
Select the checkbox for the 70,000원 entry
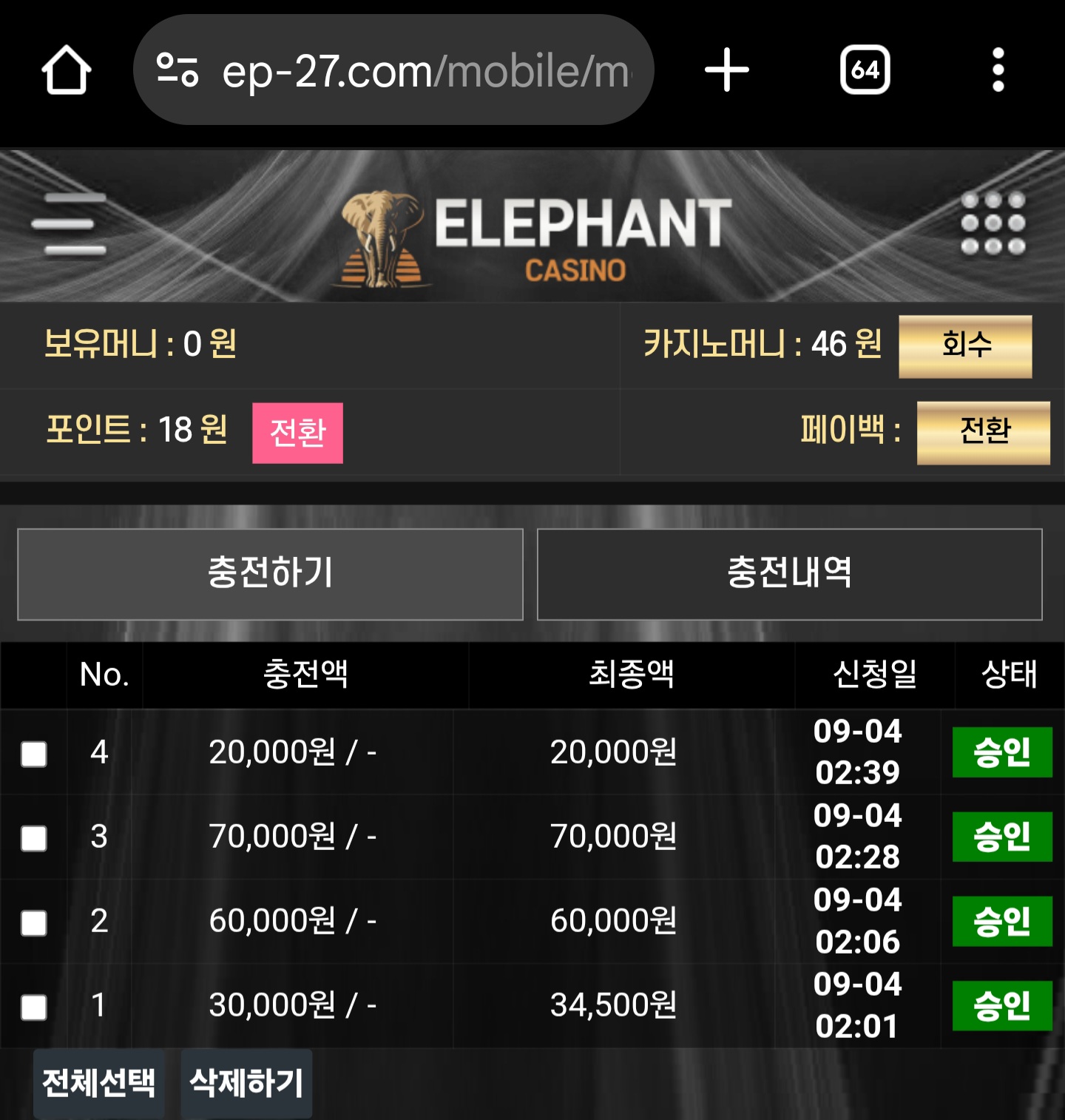34,838
